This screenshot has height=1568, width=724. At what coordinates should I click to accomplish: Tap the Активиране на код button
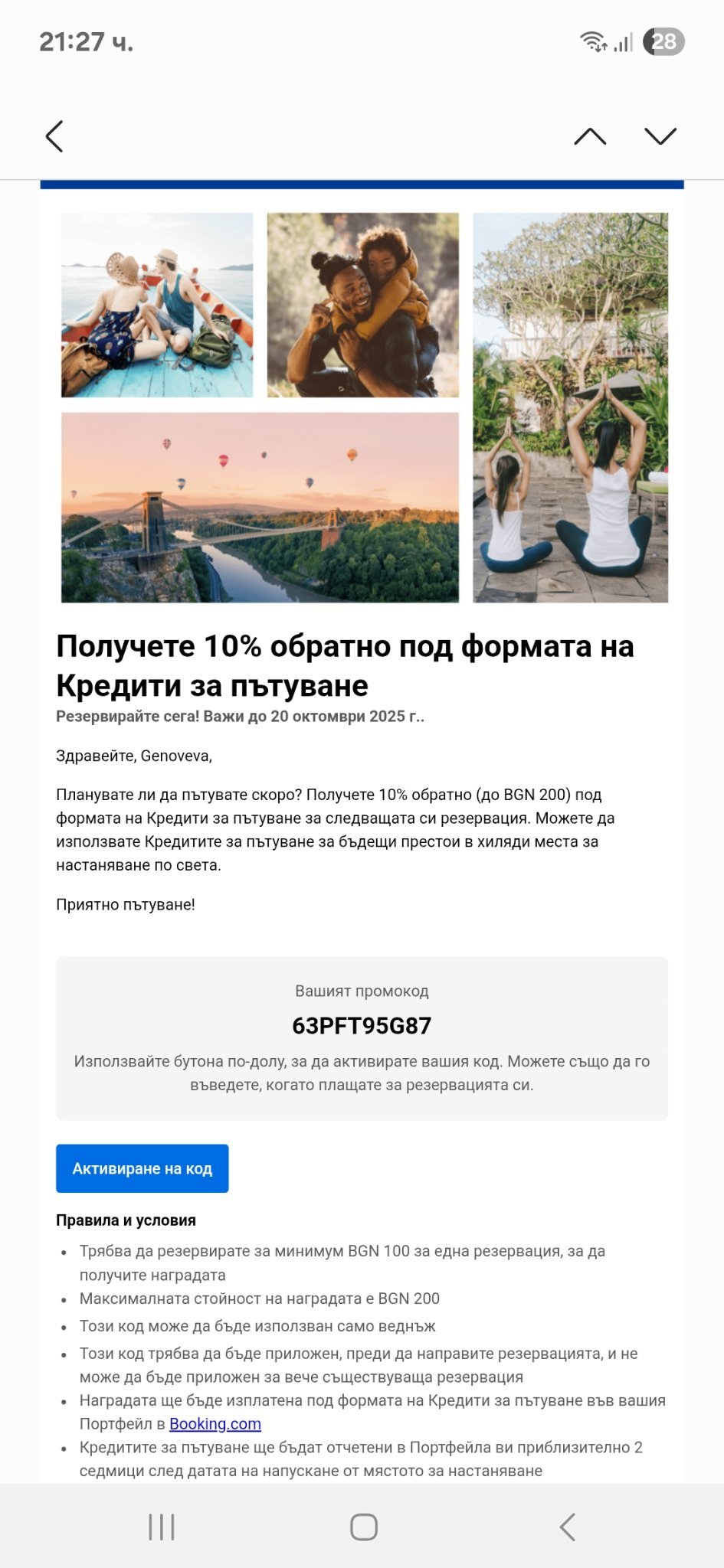click(x=143, y=1168)
